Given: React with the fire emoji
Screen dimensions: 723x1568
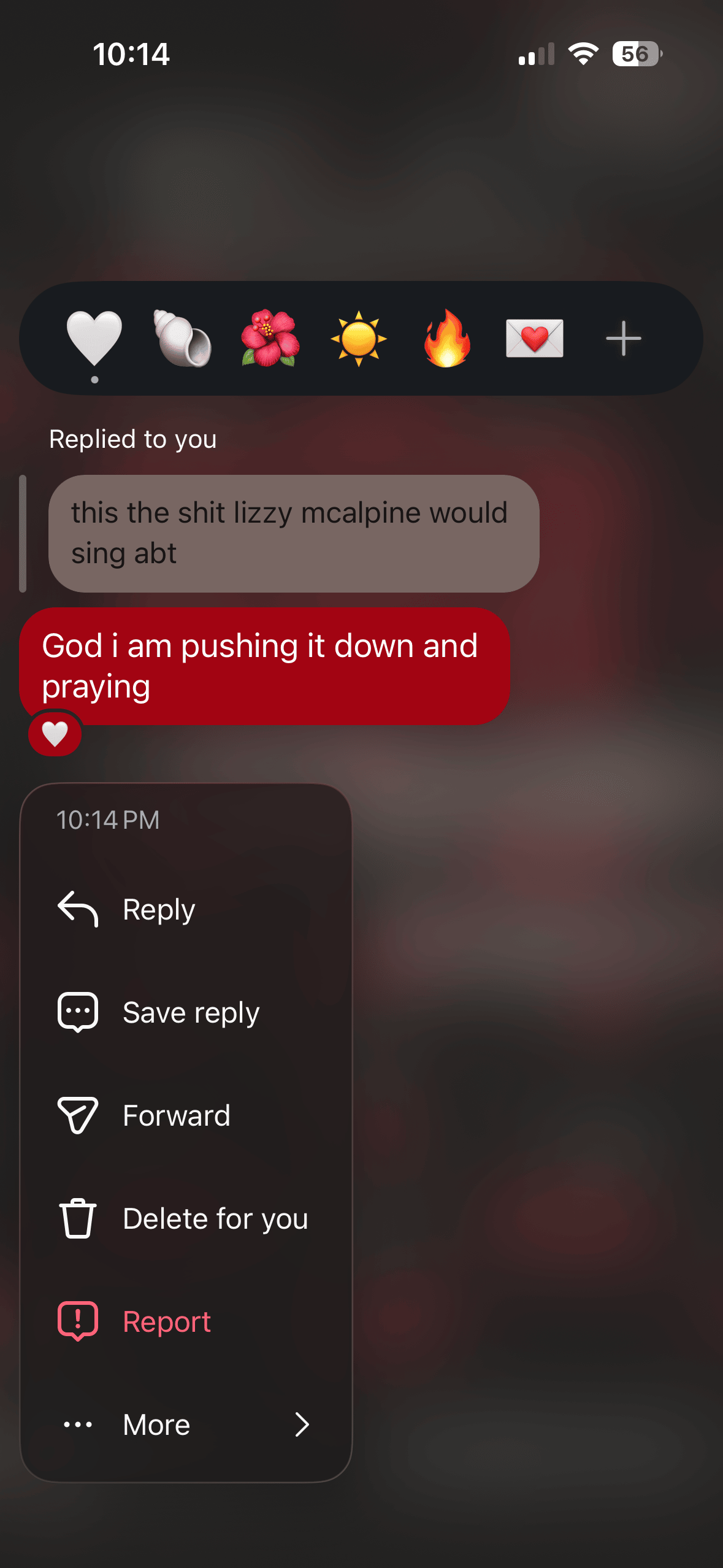Looking at the screenshot, I should coord(447,338).
